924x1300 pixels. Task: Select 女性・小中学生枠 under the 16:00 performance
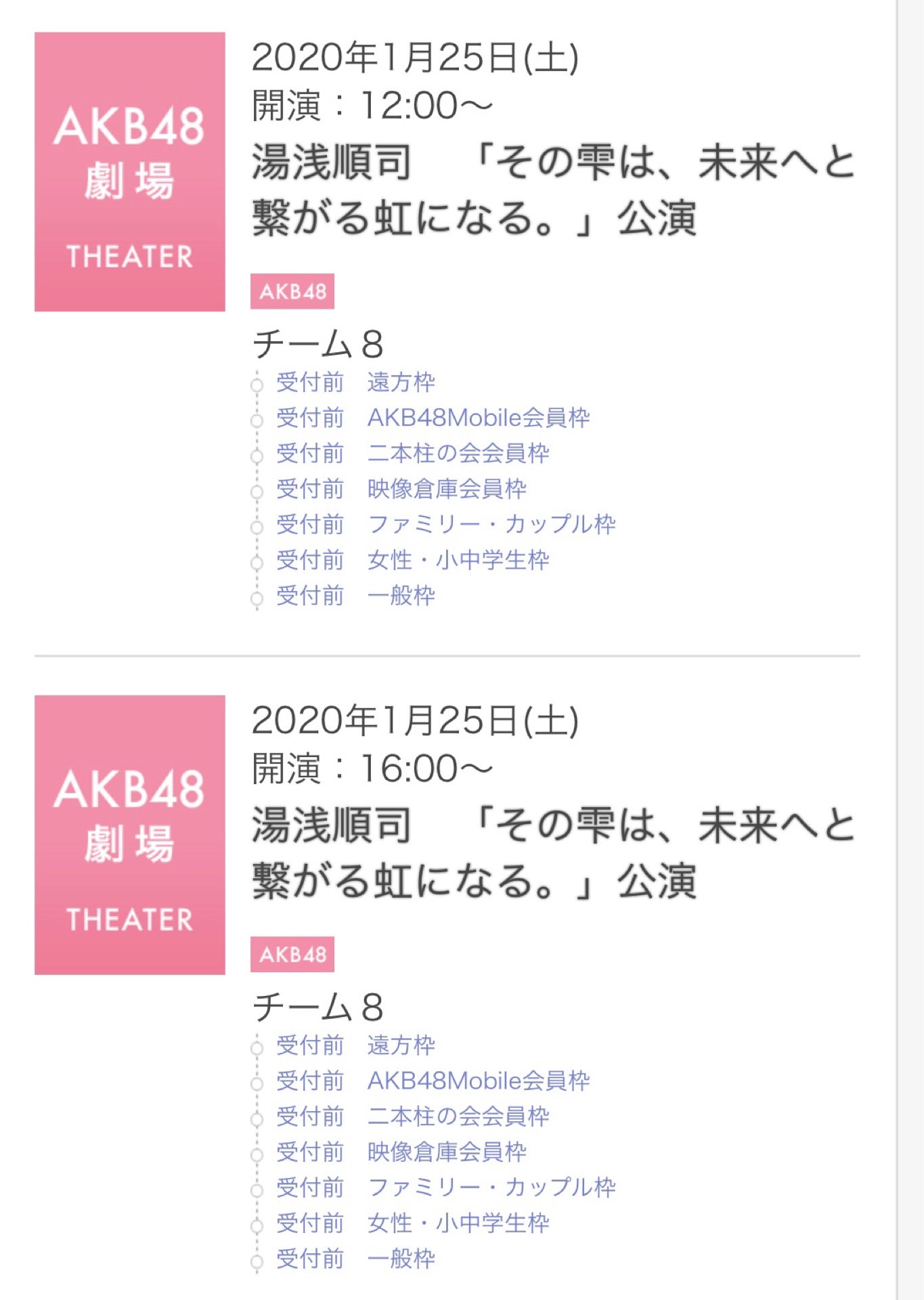(412, 1223)
